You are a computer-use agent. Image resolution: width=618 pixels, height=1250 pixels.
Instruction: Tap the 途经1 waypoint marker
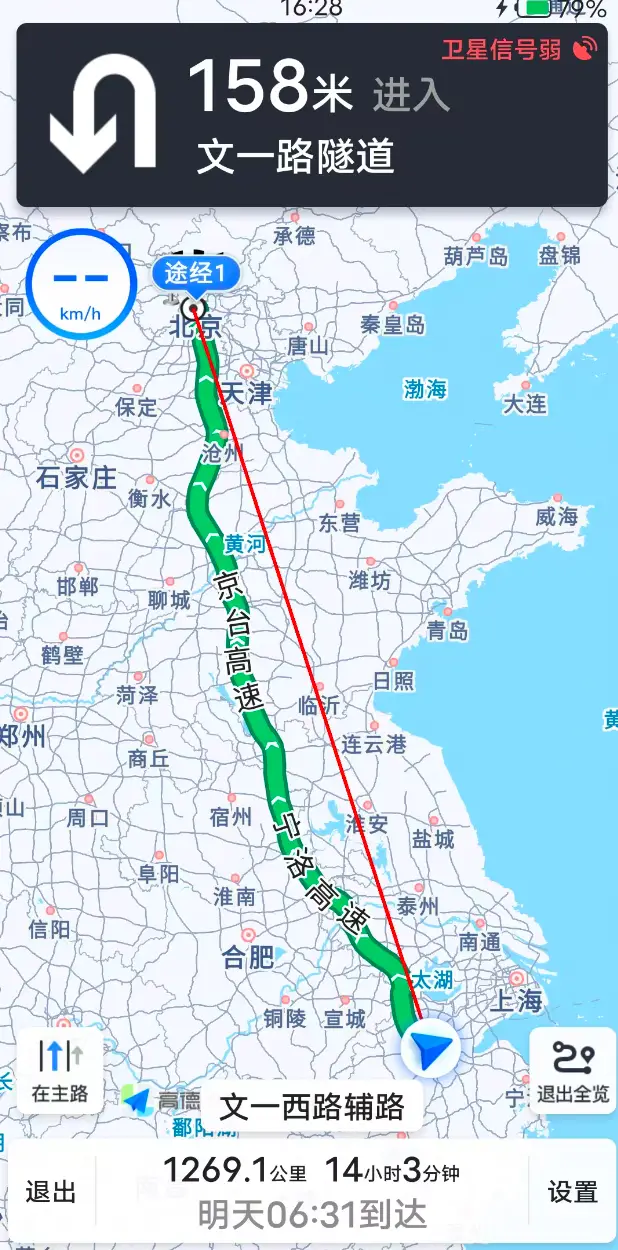coord(196,272)
